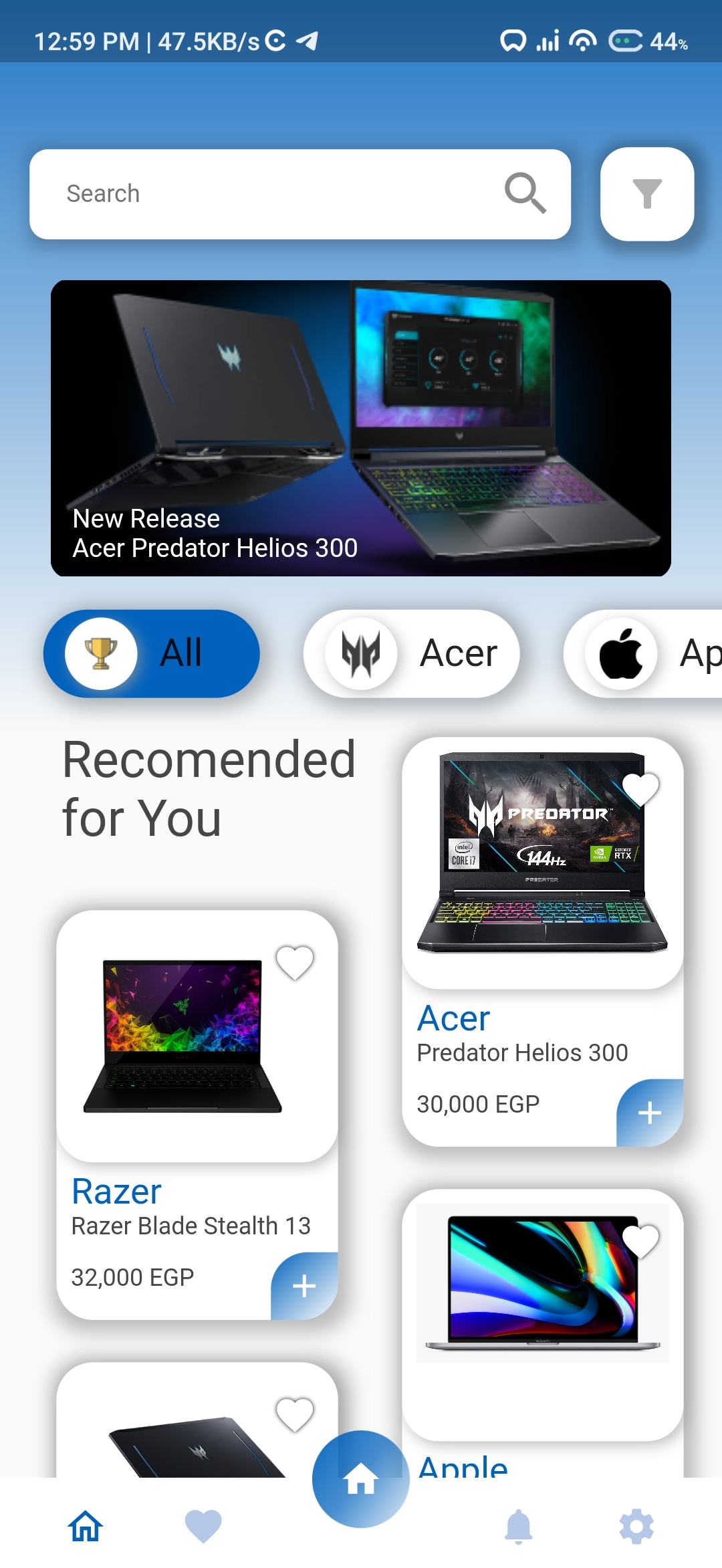Select the Apple brand chip
Viewport: 722px width, 1568px height.
click(643, 653)
